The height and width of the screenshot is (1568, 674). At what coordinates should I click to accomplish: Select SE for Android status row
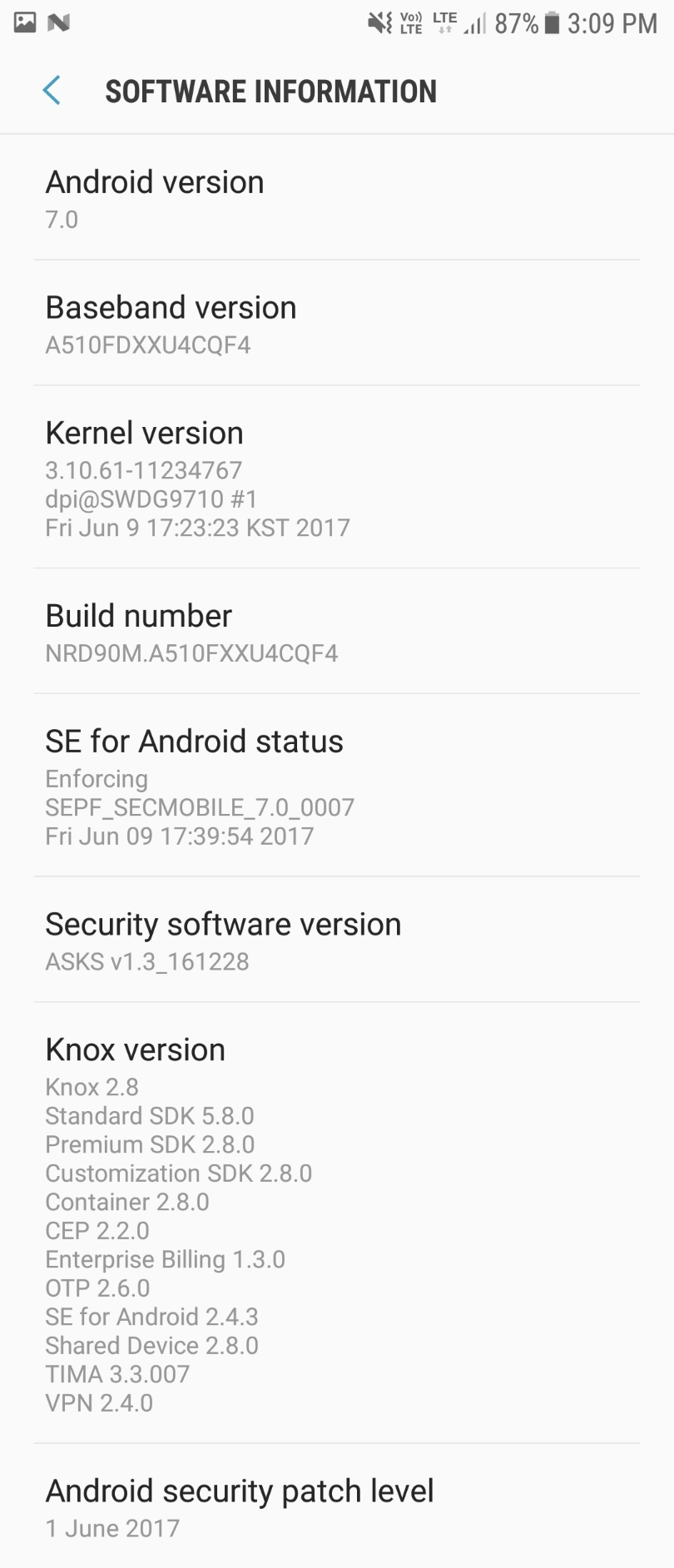[336, 786]
